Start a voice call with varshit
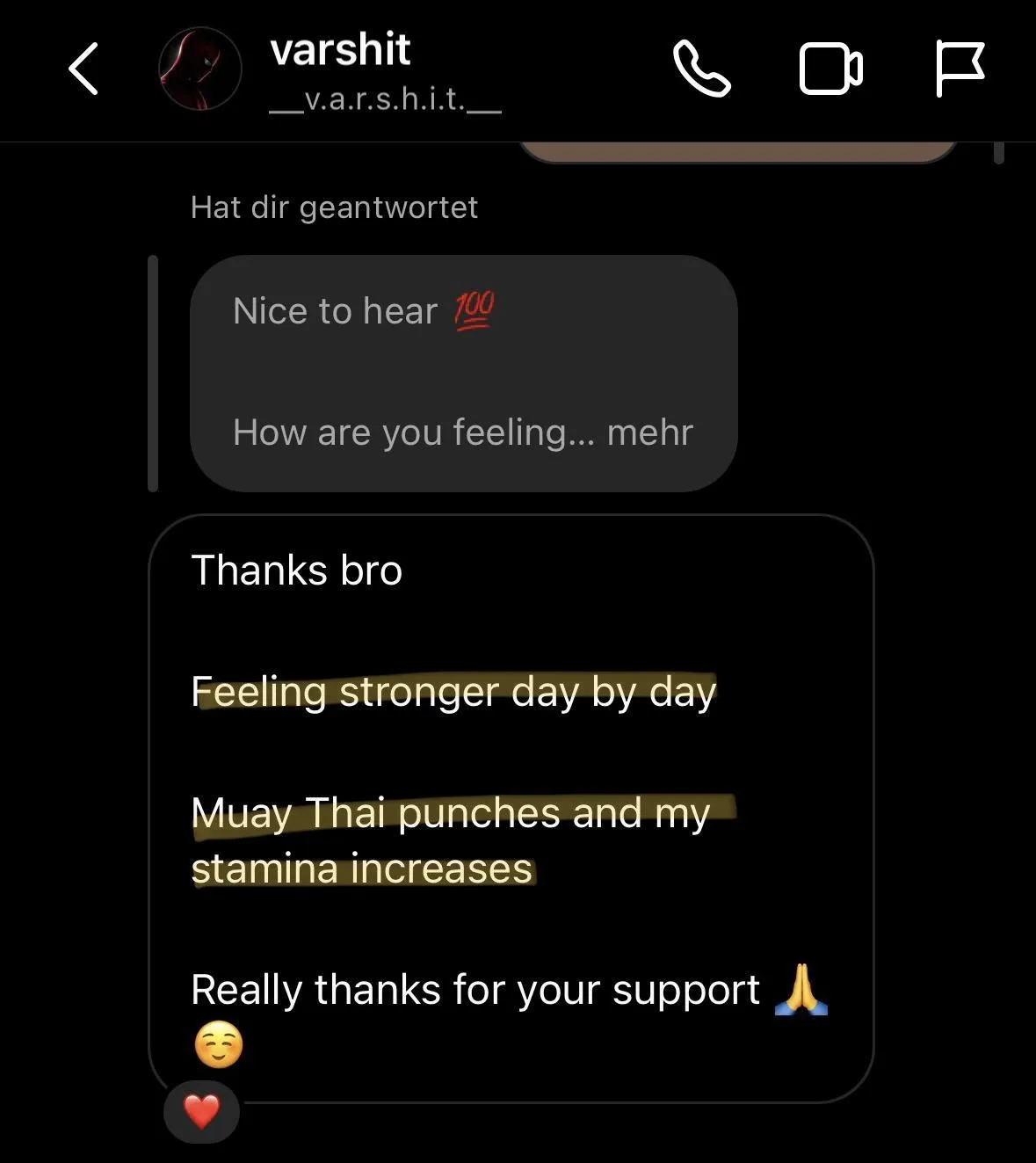The width and height of the screenshot is (1036, 1163). pos(701,69)
